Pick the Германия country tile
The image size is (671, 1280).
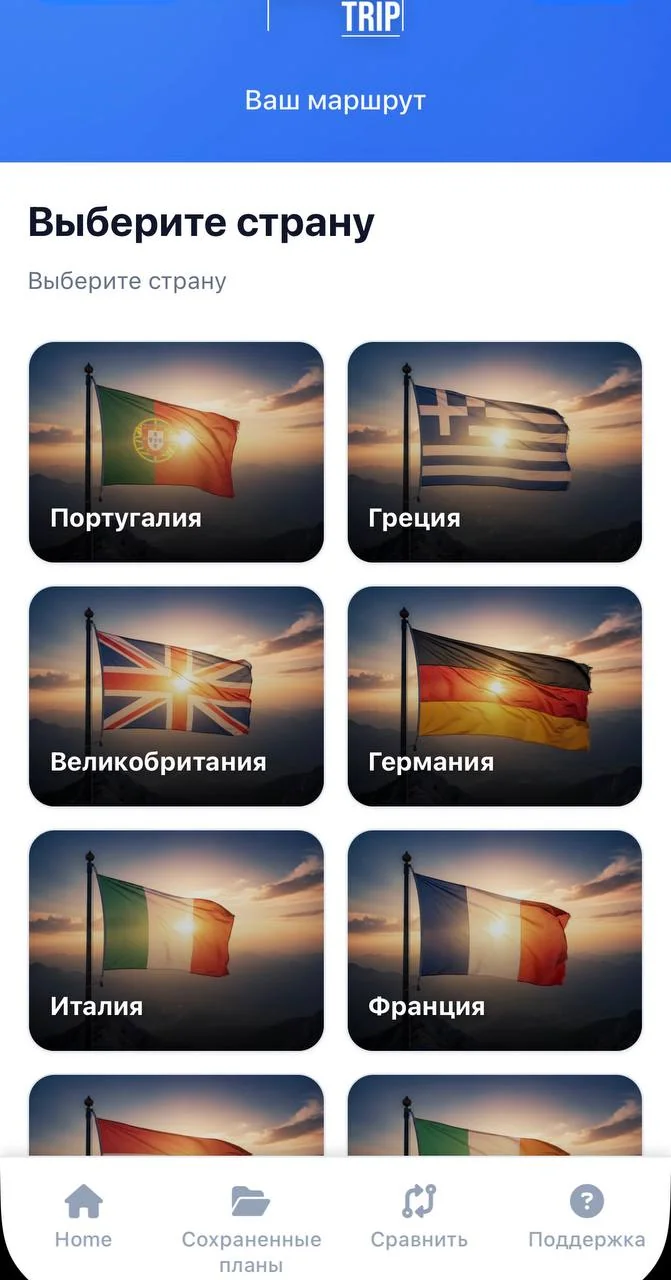click(494, 696)
